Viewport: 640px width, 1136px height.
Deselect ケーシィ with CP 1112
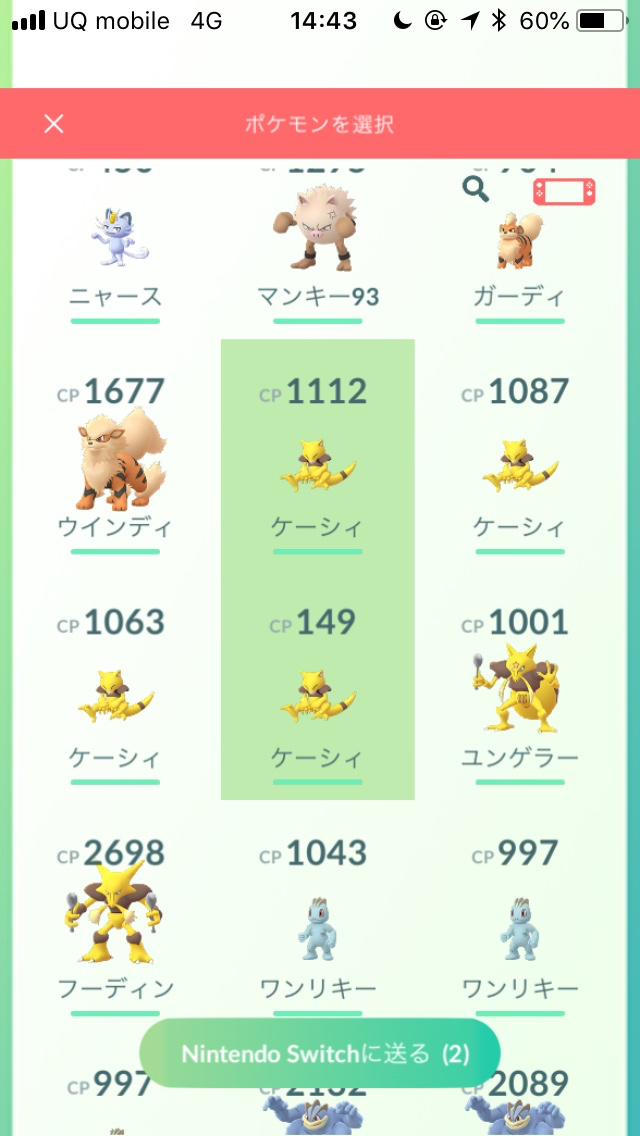tap(317, 467)
